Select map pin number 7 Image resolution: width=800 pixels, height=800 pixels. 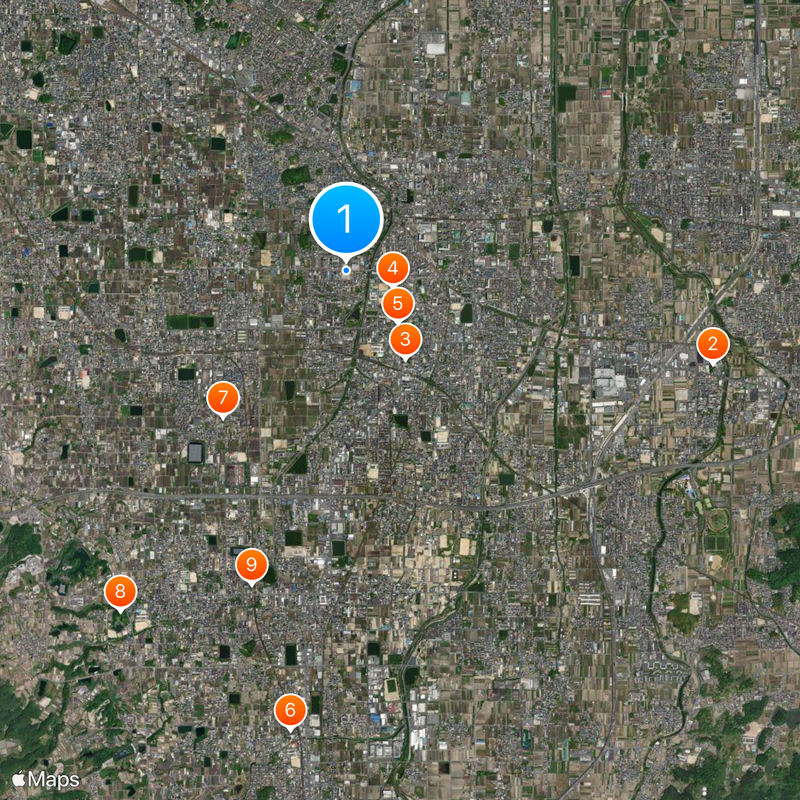coord(223,398)
